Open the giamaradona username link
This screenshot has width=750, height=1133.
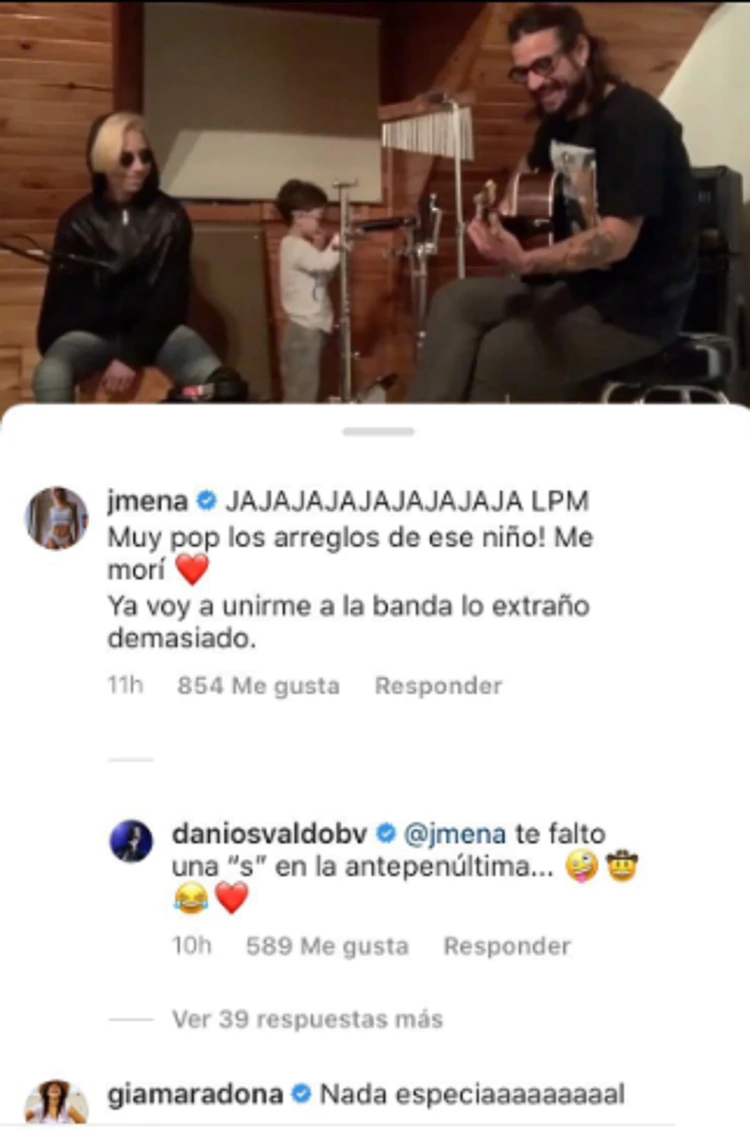click(x=195, y=1094)
